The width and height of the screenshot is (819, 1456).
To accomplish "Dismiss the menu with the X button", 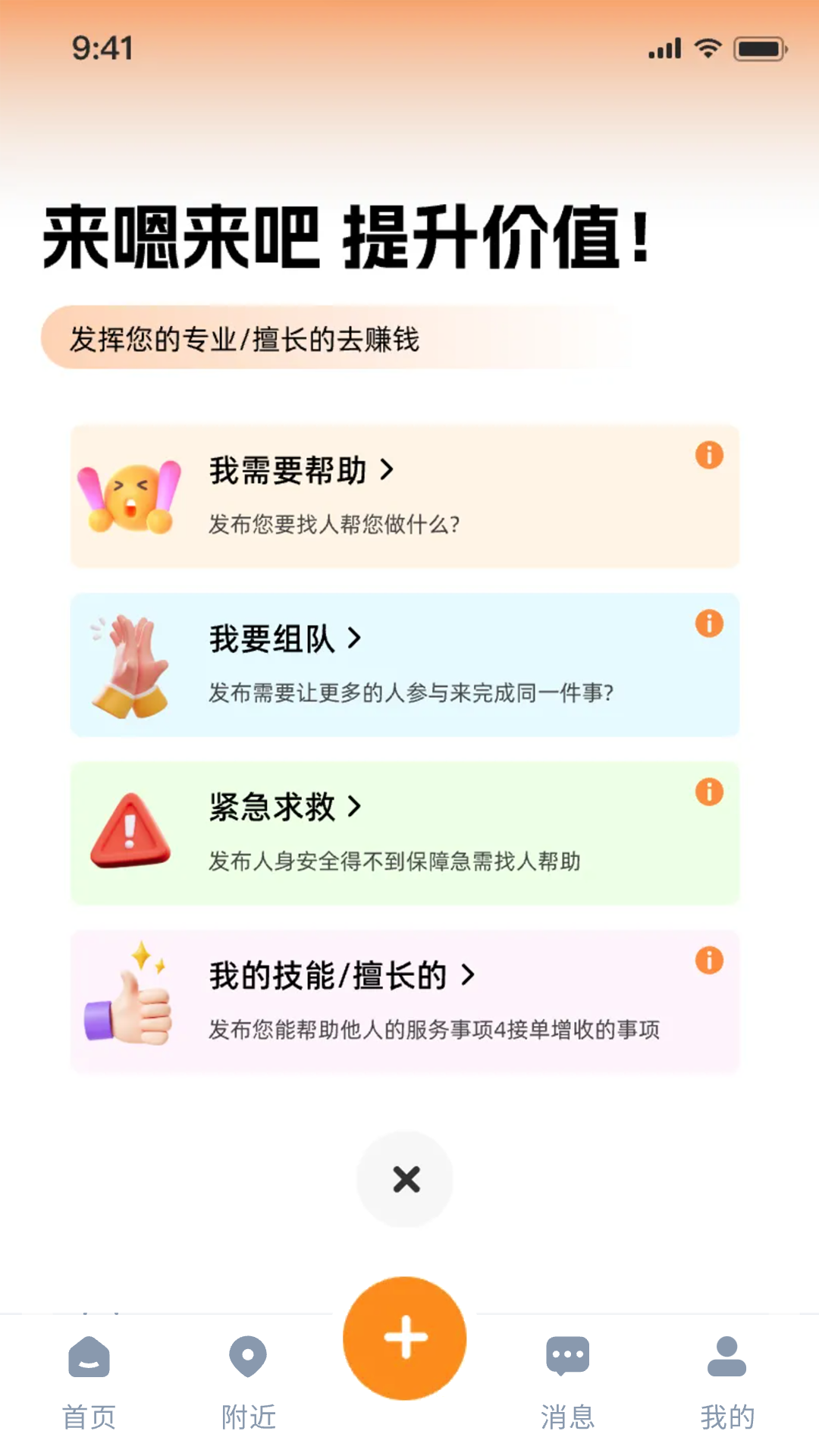I will (405, 1179).
